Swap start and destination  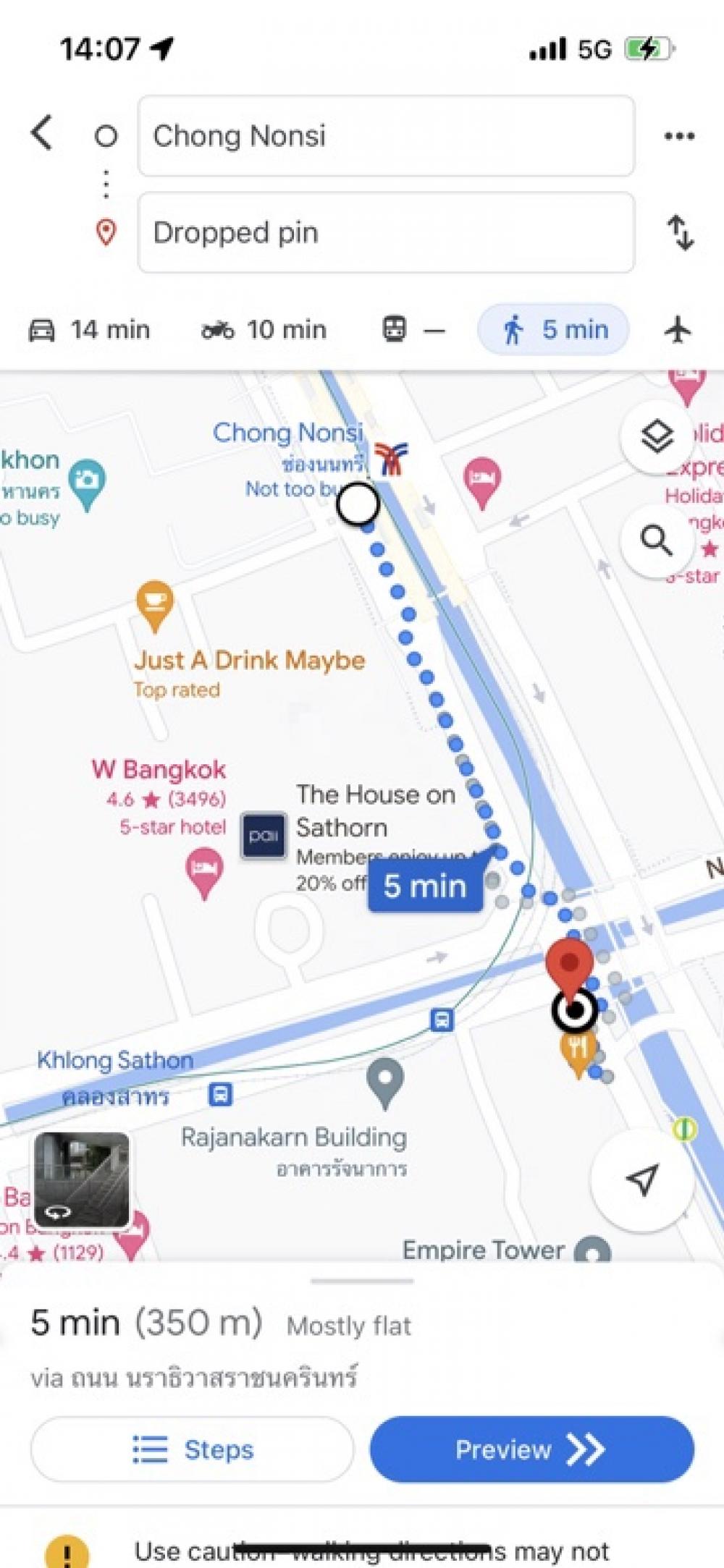[680, 232]
